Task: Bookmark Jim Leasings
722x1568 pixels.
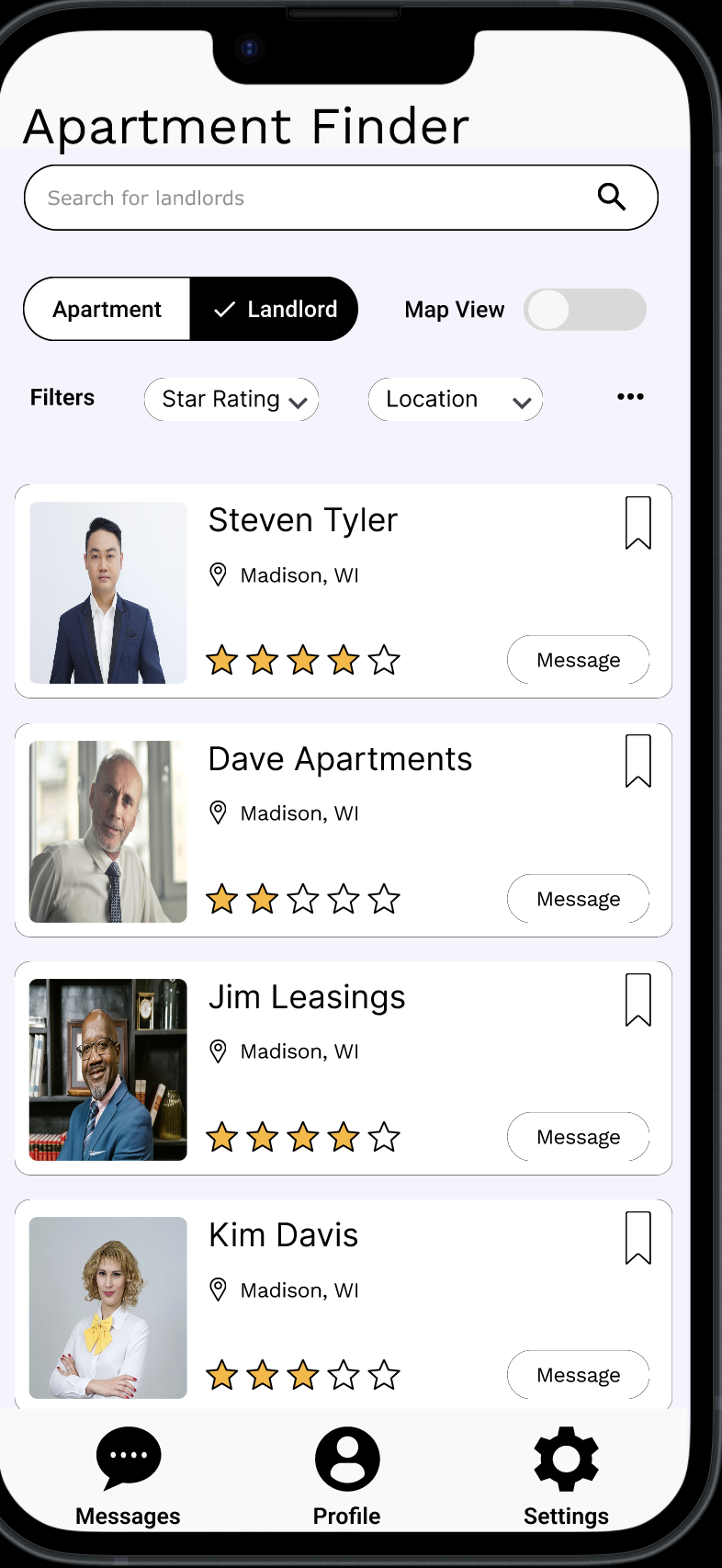Action: click(638, 1000)
